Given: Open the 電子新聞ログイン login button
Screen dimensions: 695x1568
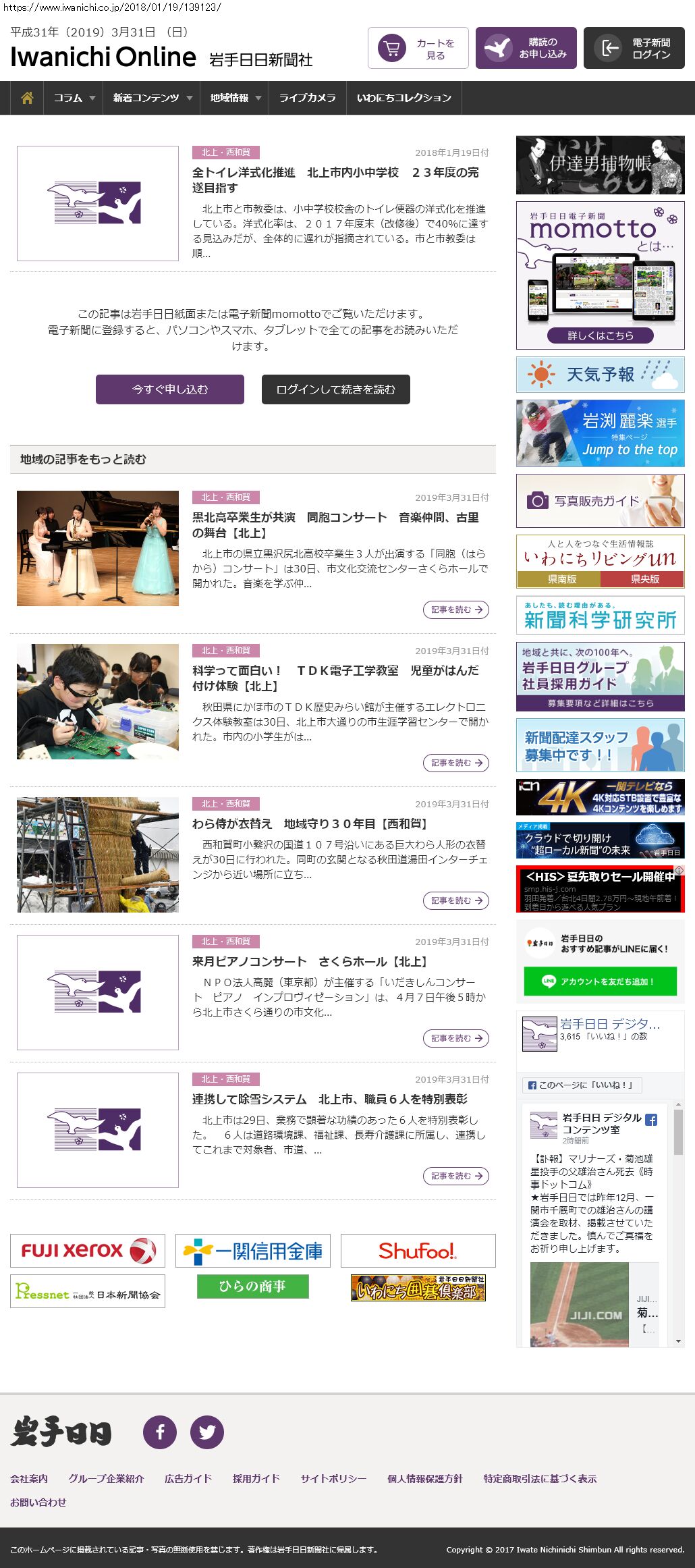Looking at the screenshot, I should pos(634,48).
